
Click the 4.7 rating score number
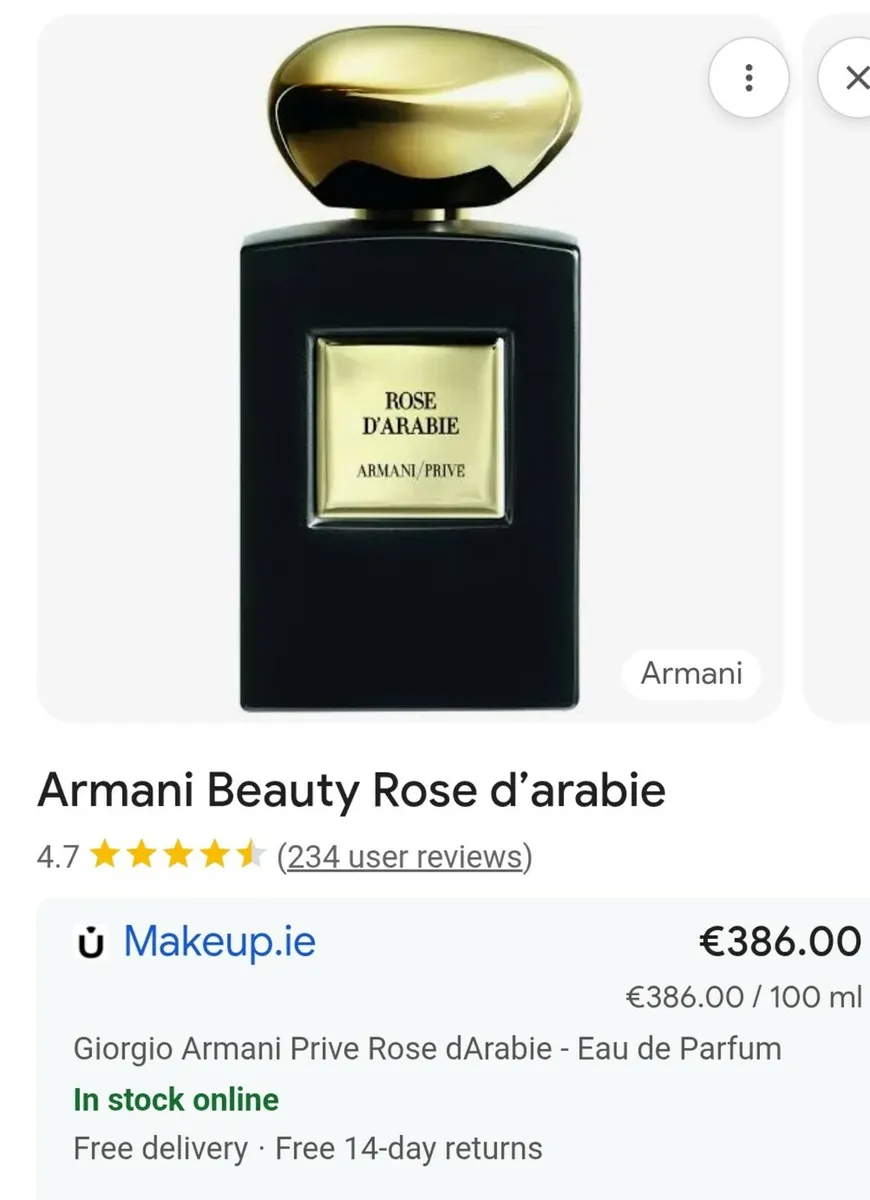[x=58, y=857]
